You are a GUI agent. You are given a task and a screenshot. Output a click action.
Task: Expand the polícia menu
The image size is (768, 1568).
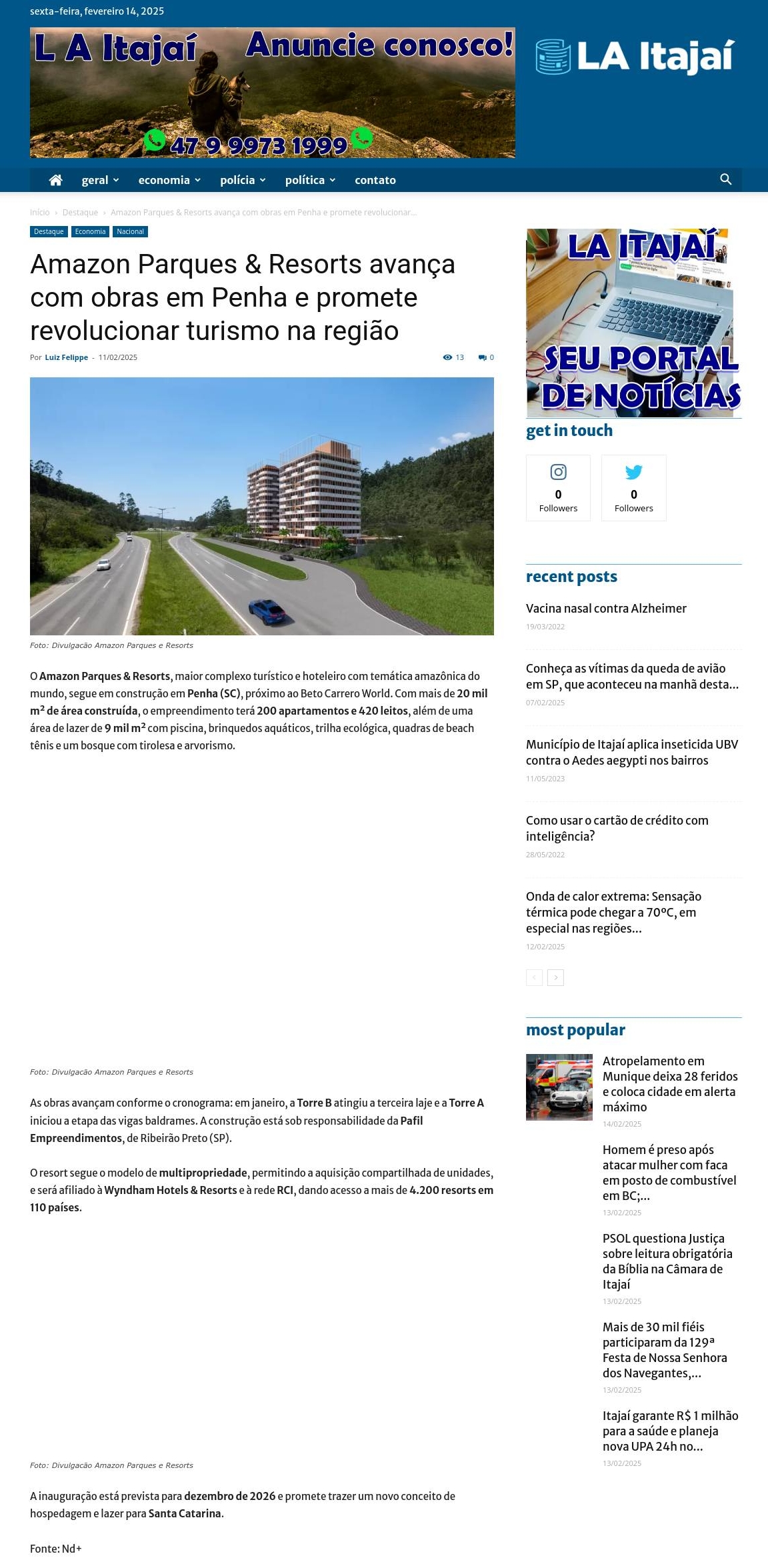point(243,180)
